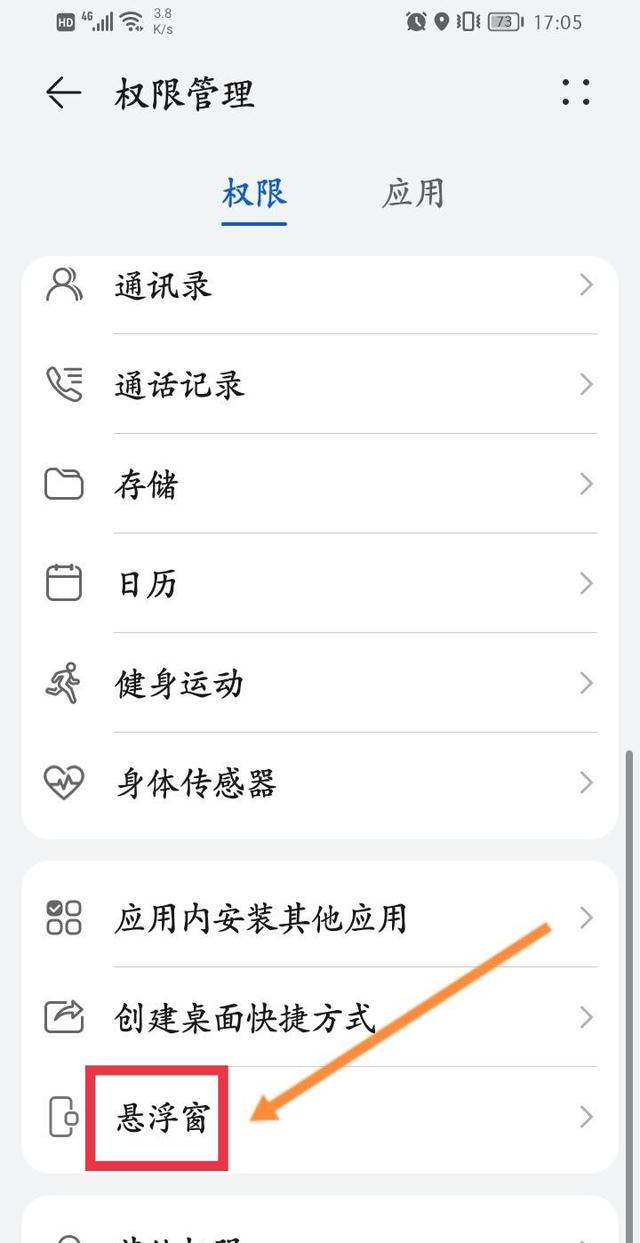Select the 权限 tab
Image resolution: width=640 pixels, height=1243 pixels.
click(x=254, y=193)
